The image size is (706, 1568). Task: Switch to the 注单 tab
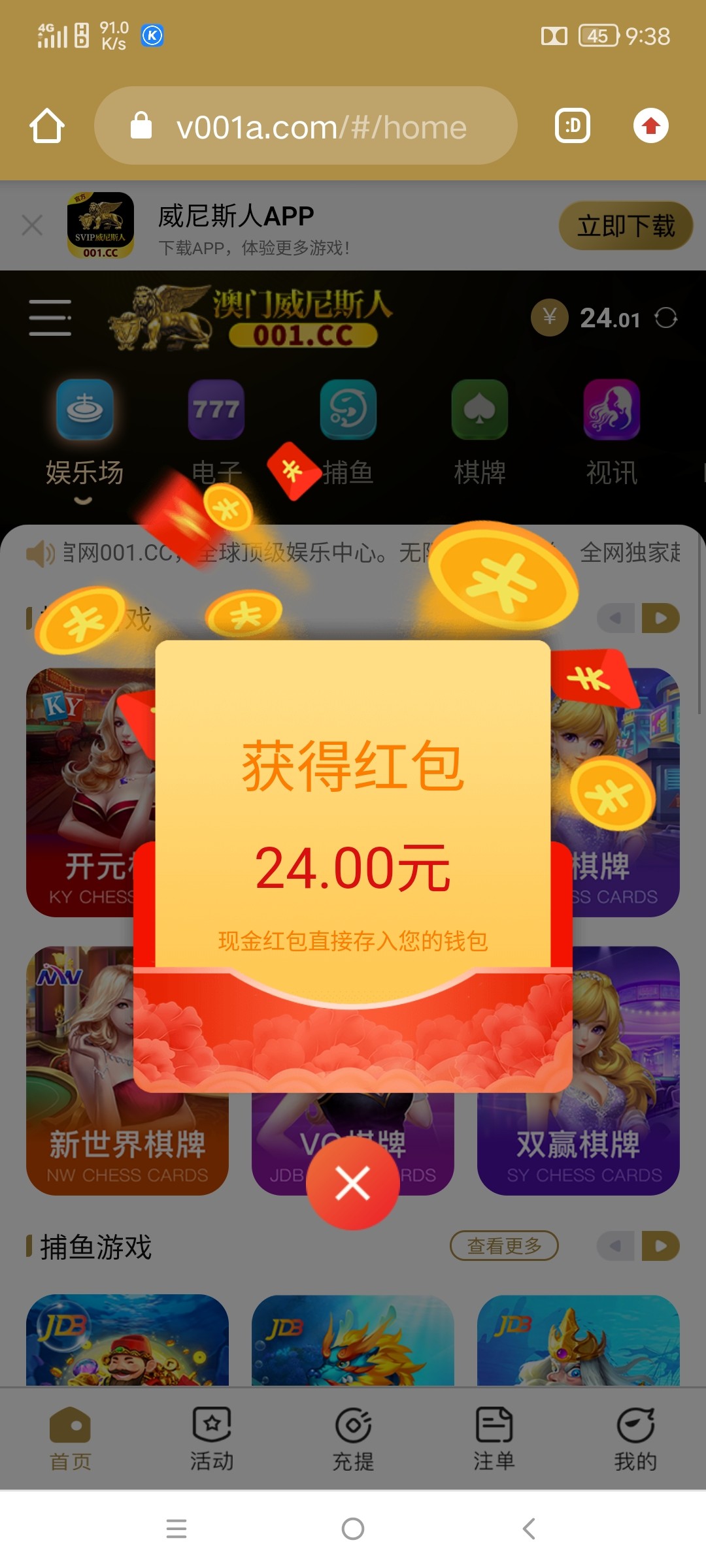[494, 1439]
